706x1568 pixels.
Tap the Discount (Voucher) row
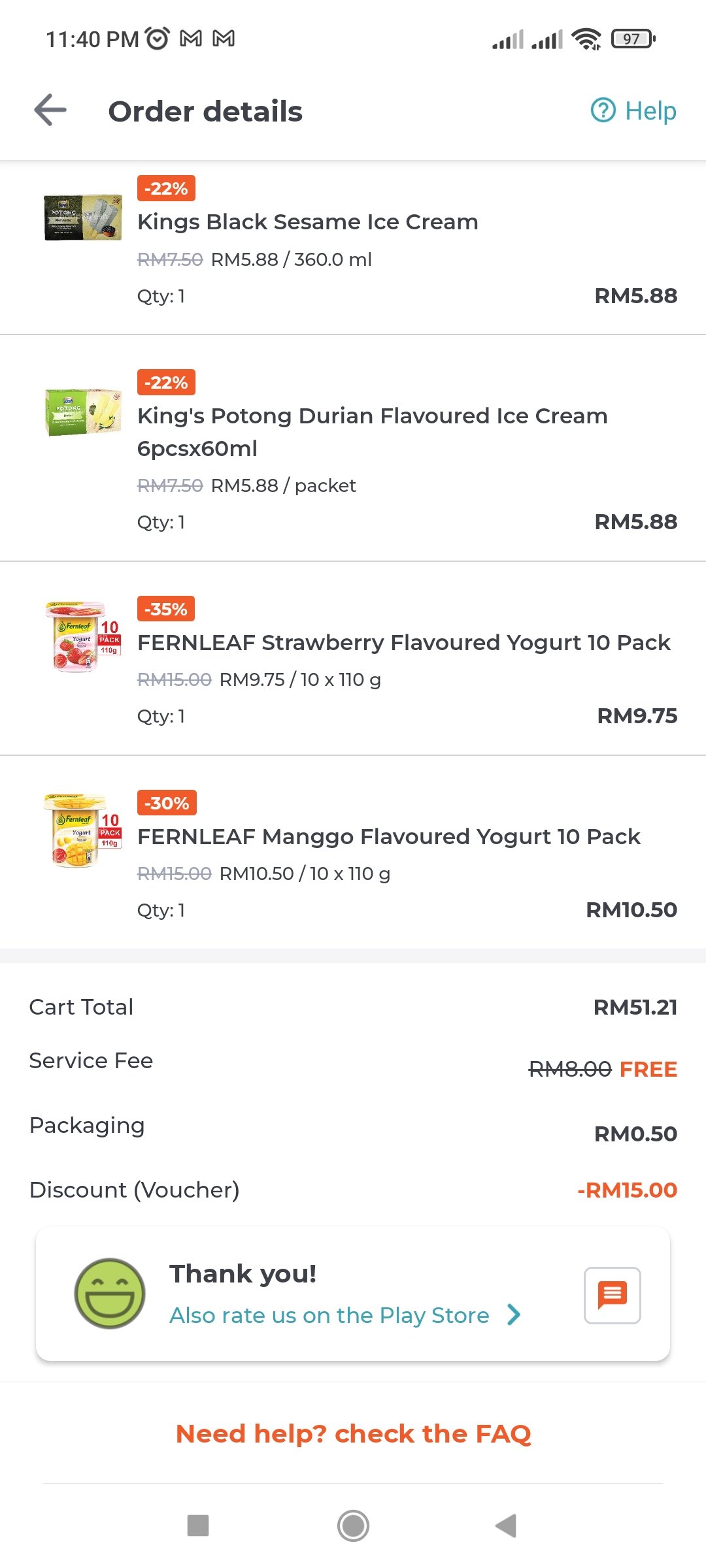tap(134, 1190)
